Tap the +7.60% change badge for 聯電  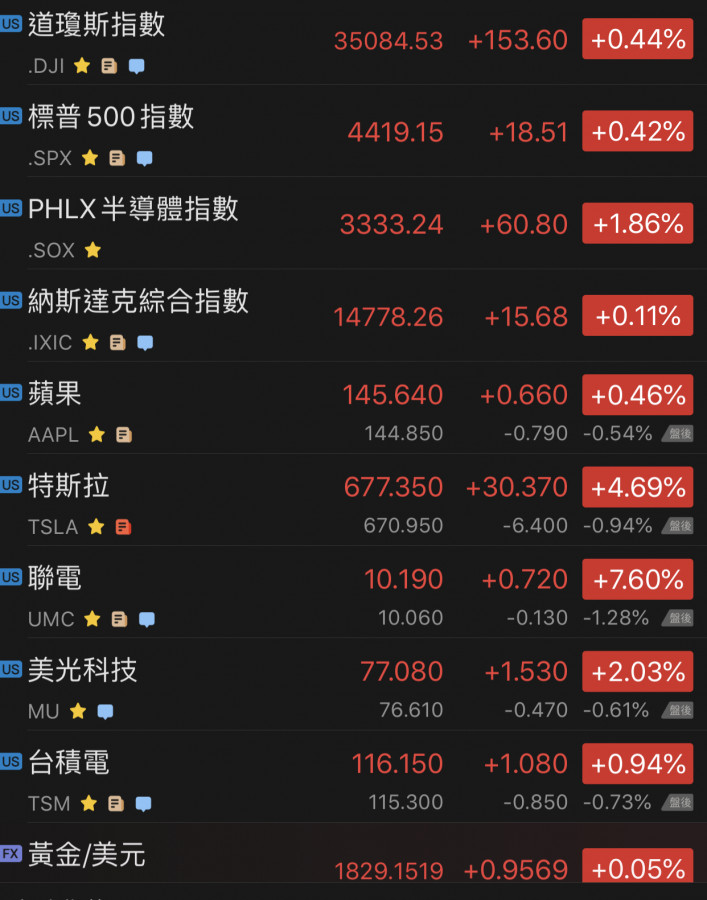pos(638,579)
